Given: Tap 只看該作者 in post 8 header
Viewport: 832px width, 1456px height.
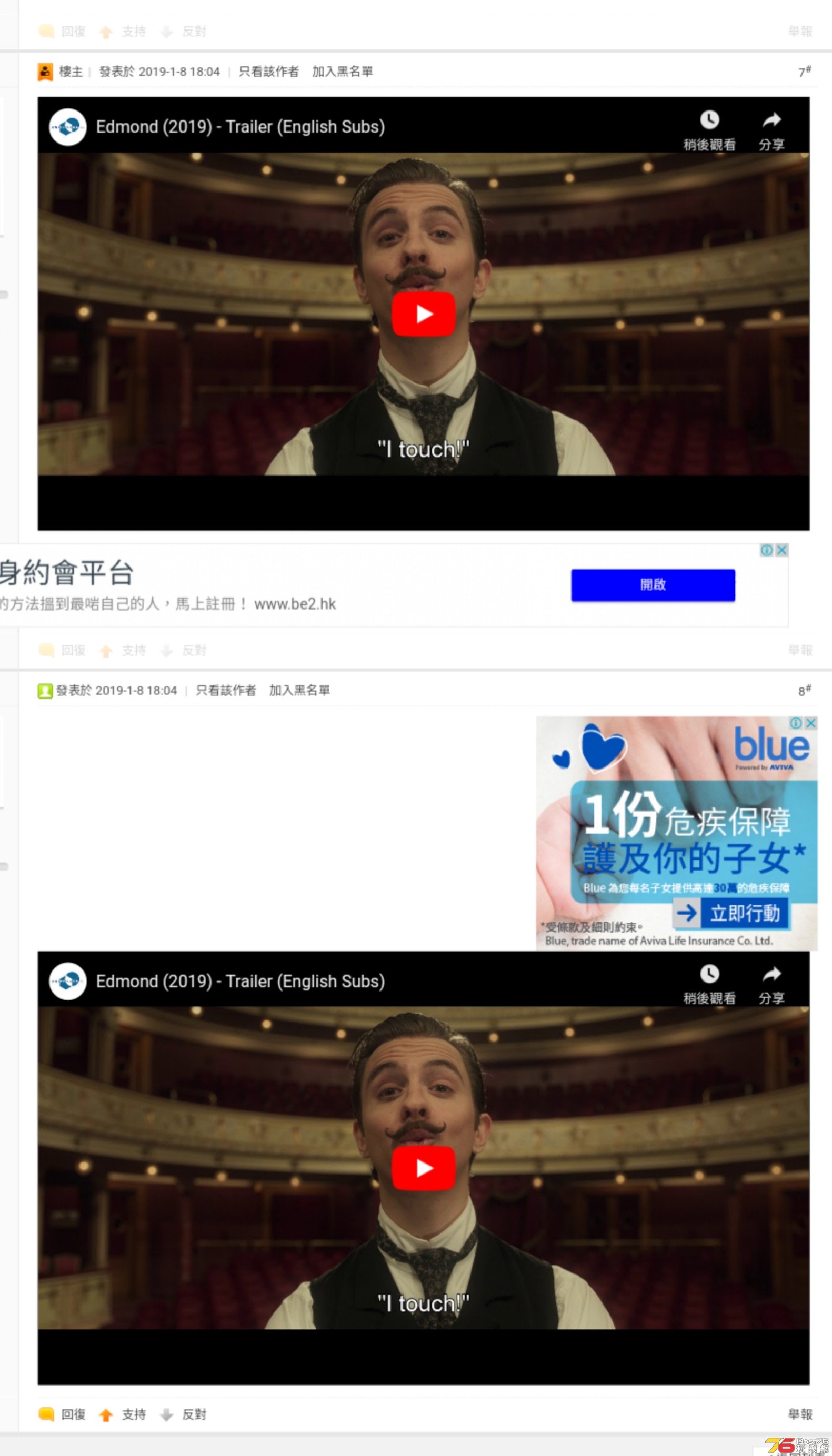Looking at the screenshot, I should [226, 690].
